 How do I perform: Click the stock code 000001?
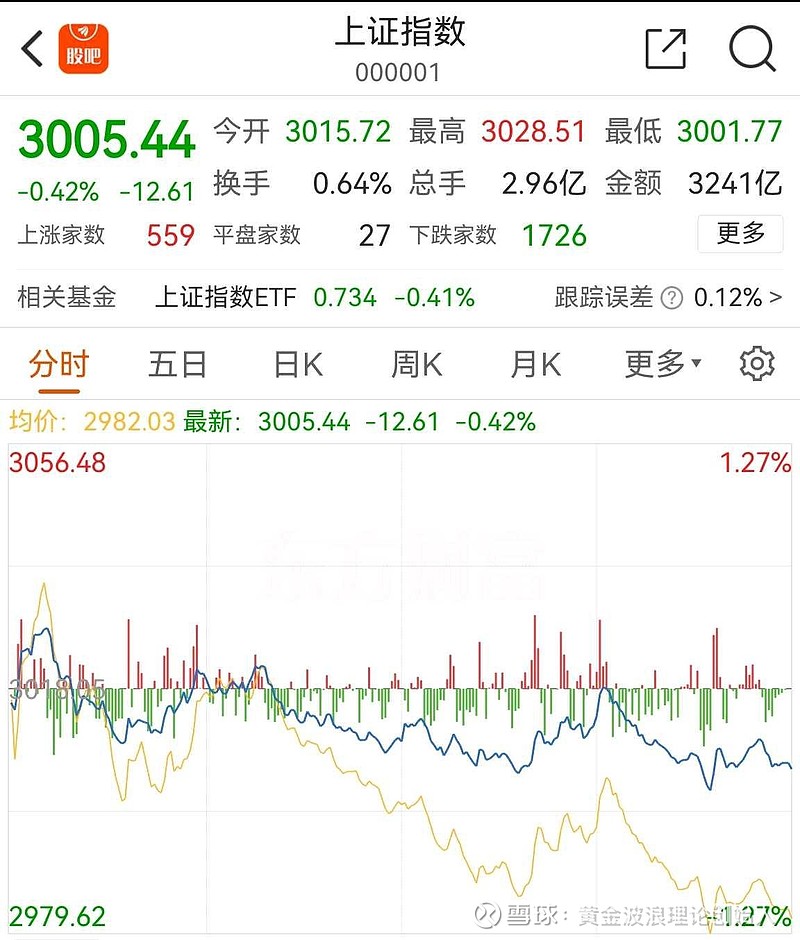tap(400, 72)
